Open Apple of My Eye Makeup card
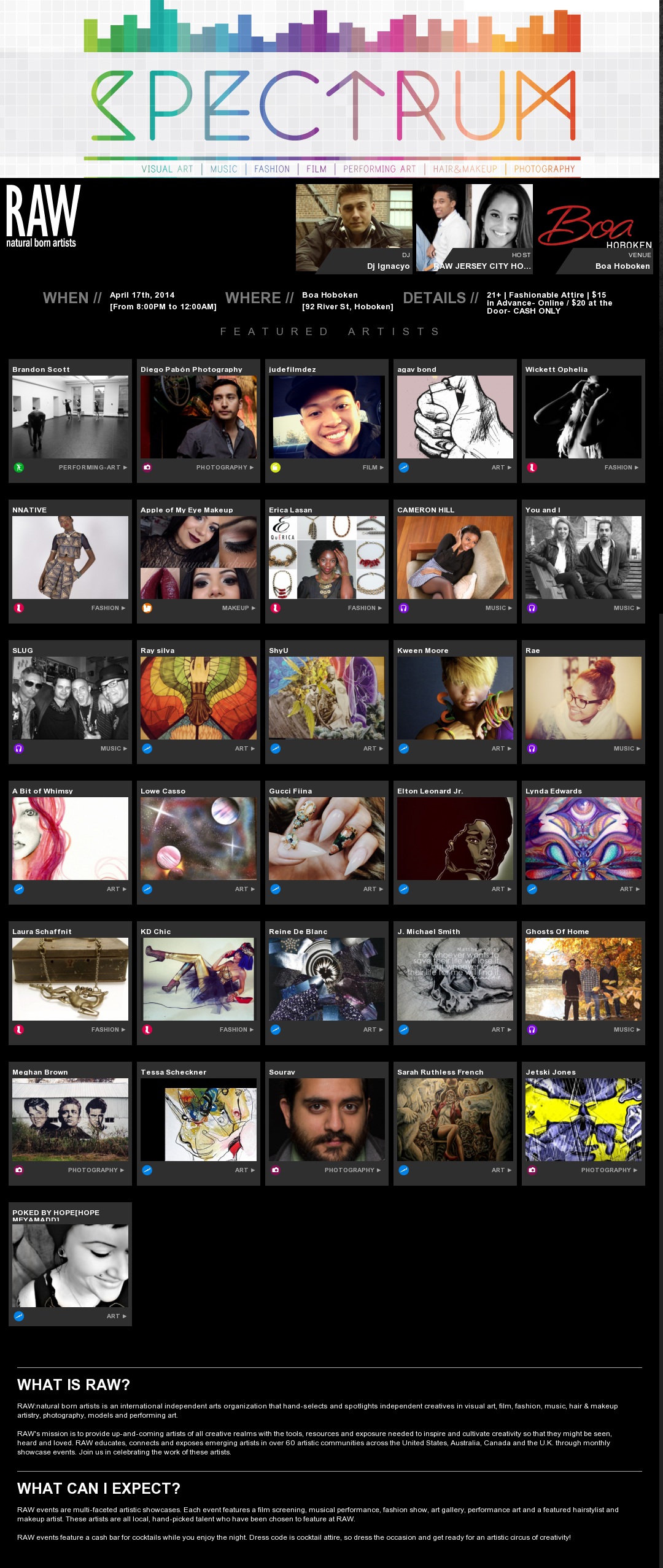The width and height of the screenshot is (663, 1568). tap(198, 558)
